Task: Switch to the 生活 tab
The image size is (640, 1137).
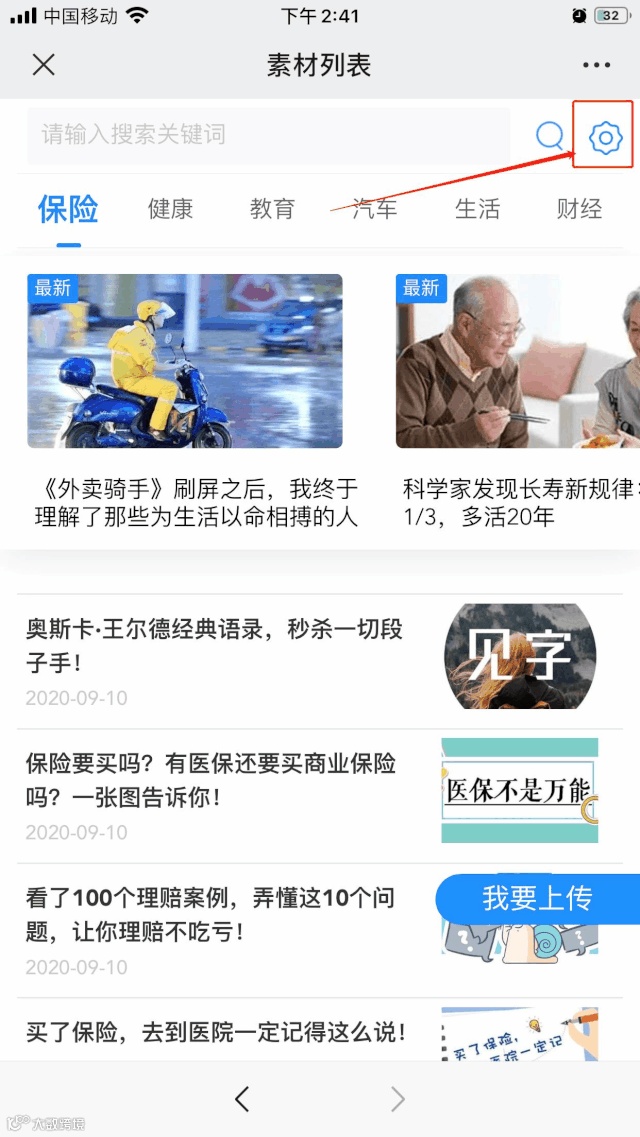Action: coord(477,210)
